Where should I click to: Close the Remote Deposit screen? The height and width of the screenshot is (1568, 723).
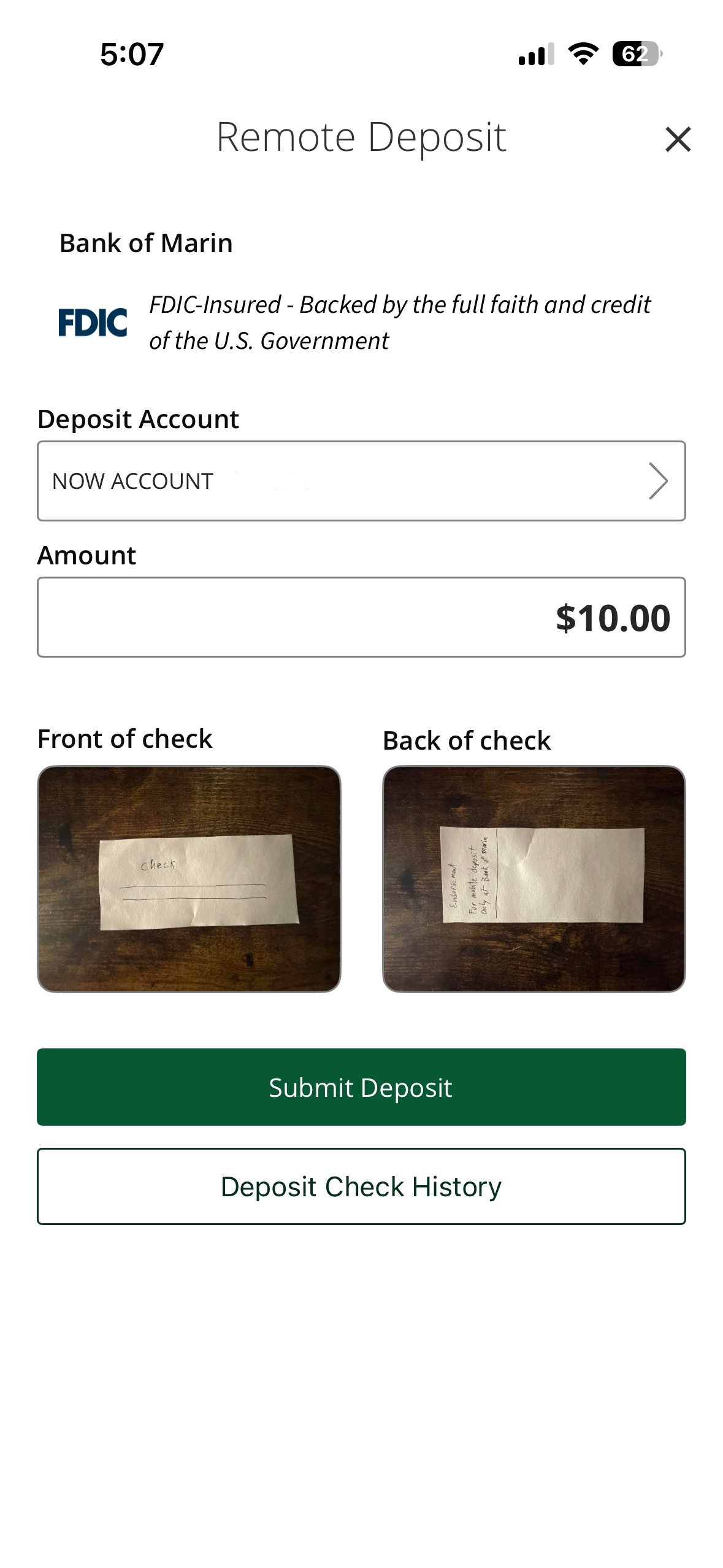[678, 139]
